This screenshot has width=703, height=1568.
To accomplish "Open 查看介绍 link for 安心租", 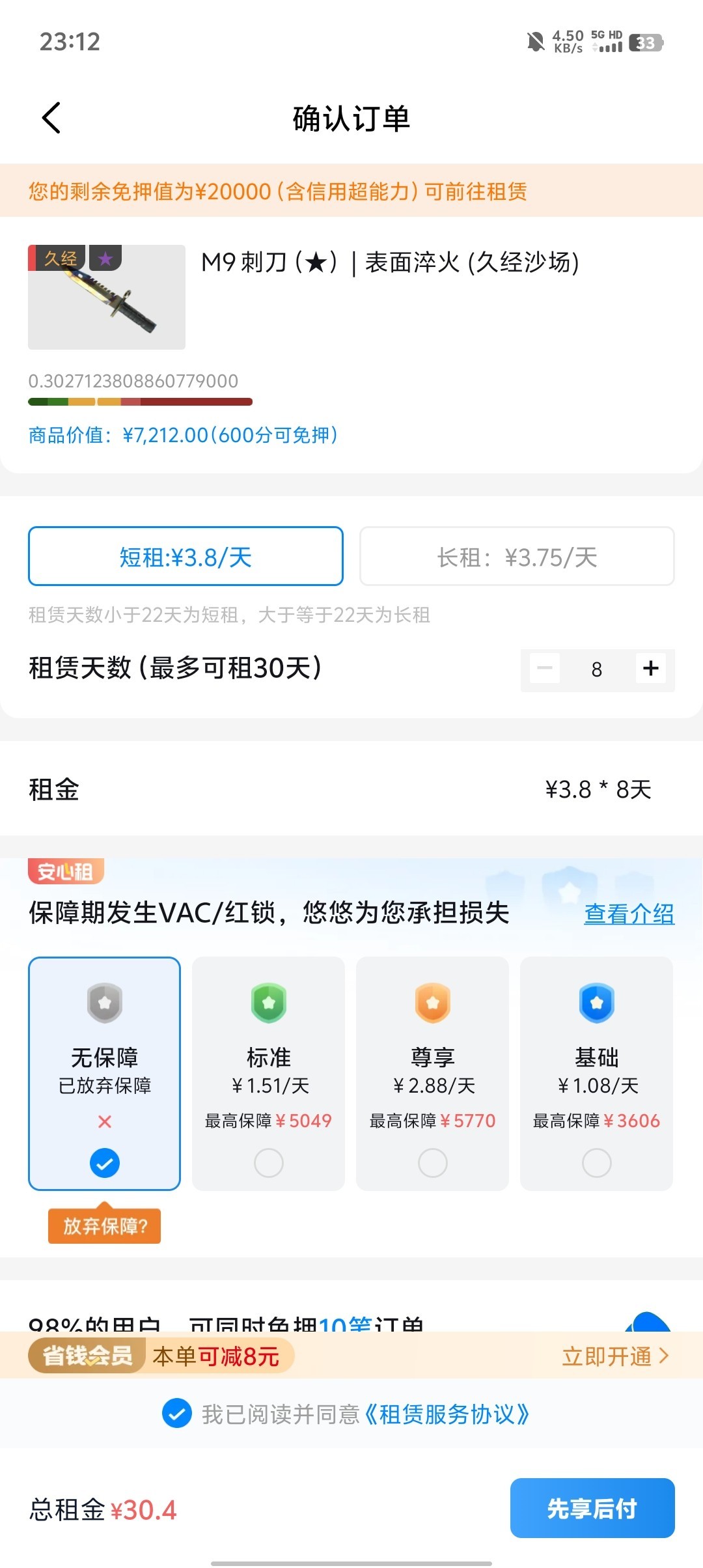I will tap(629, 914).
